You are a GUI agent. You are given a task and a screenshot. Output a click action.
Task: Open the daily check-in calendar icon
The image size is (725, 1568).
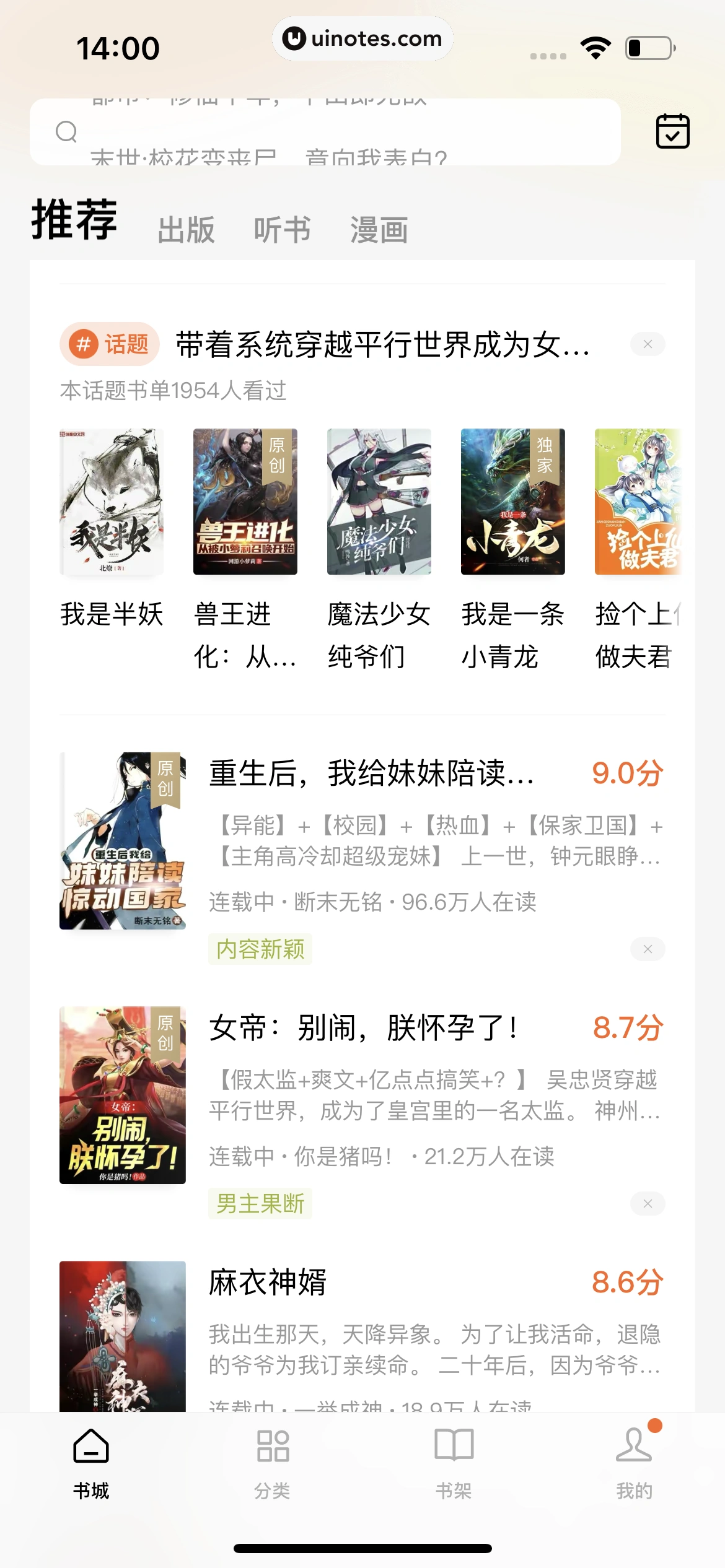click(672, 131)
